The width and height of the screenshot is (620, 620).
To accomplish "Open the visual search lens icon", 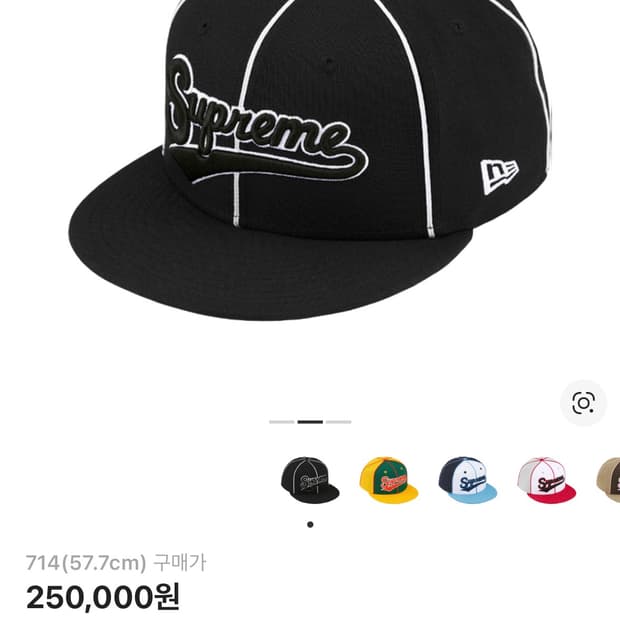I will [x=583, y=403].
